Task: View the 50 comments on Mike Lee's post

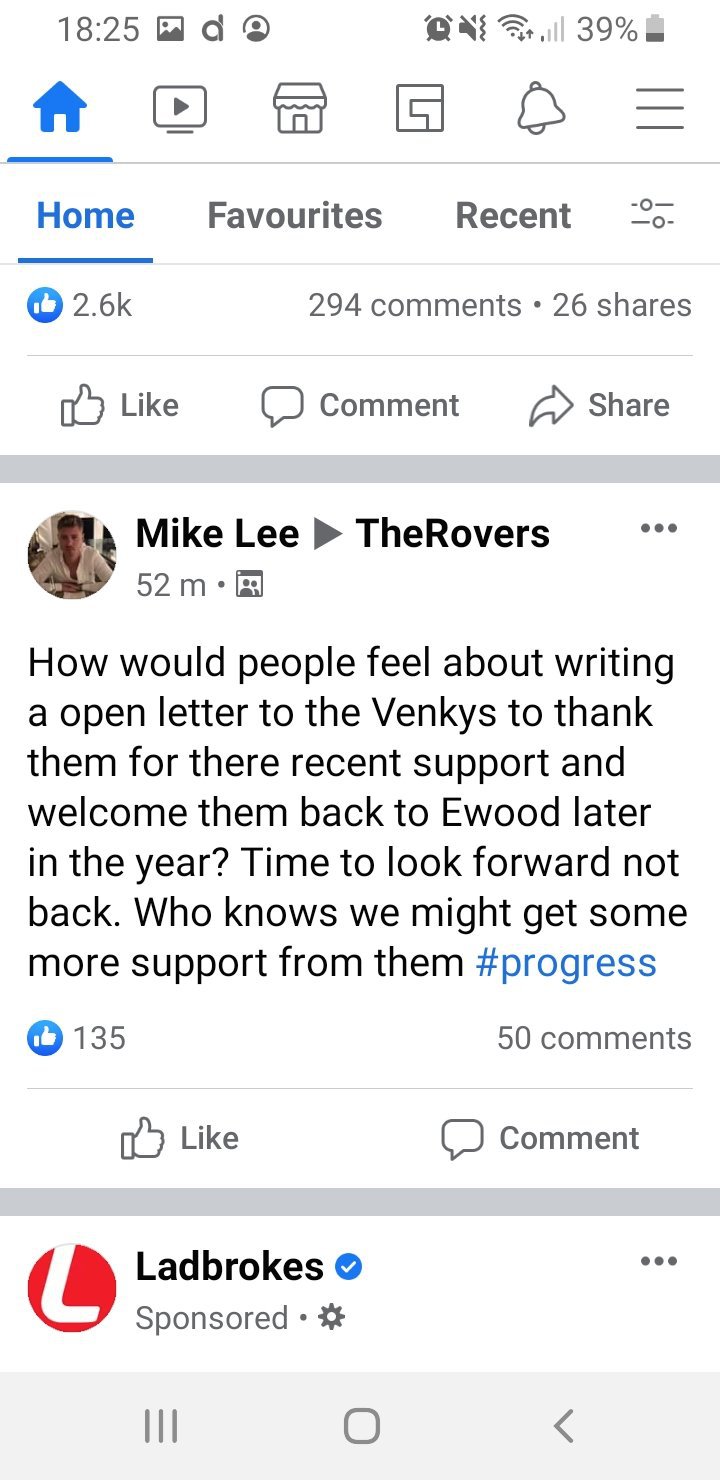Action: pyautogui.click(x=594, y=1038)
